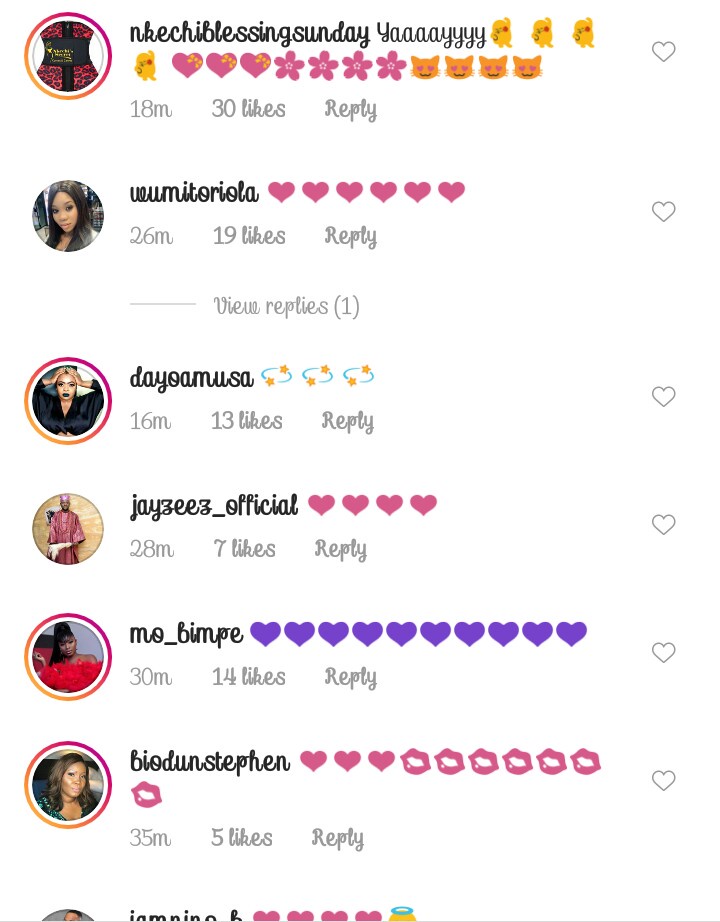Open jayzeez_official's profile avatar
Image resolution: width=720 pixels, height=922 pixels.
68,529
